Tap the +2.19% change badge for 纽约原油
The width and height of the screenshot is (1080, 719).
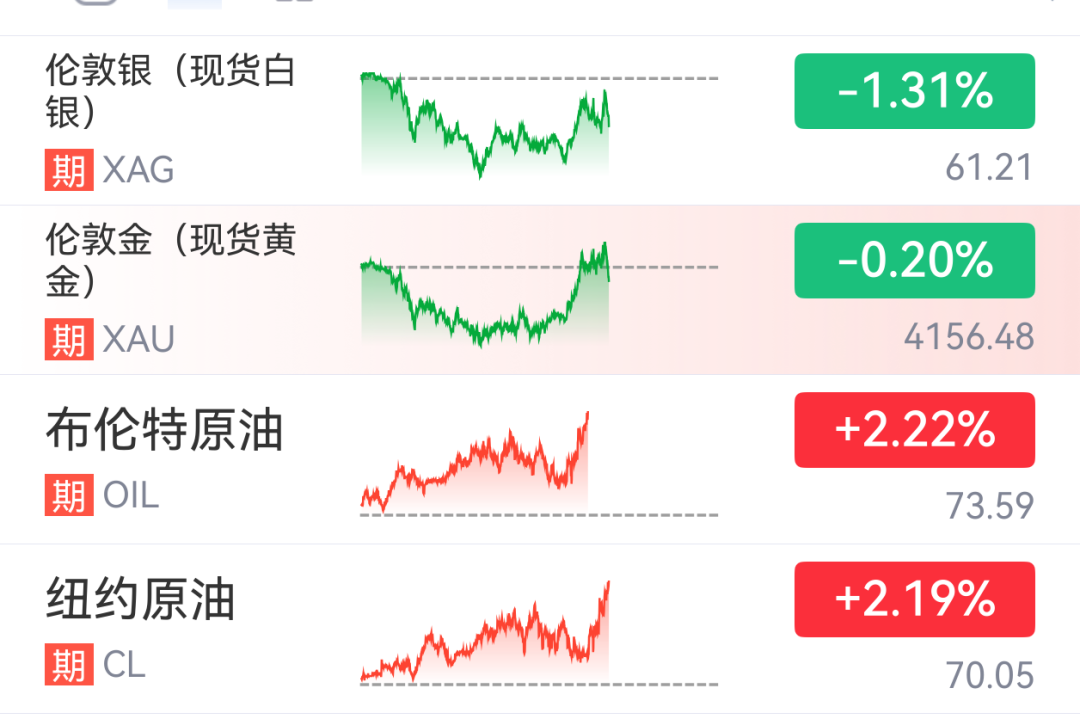coord(914,599)
